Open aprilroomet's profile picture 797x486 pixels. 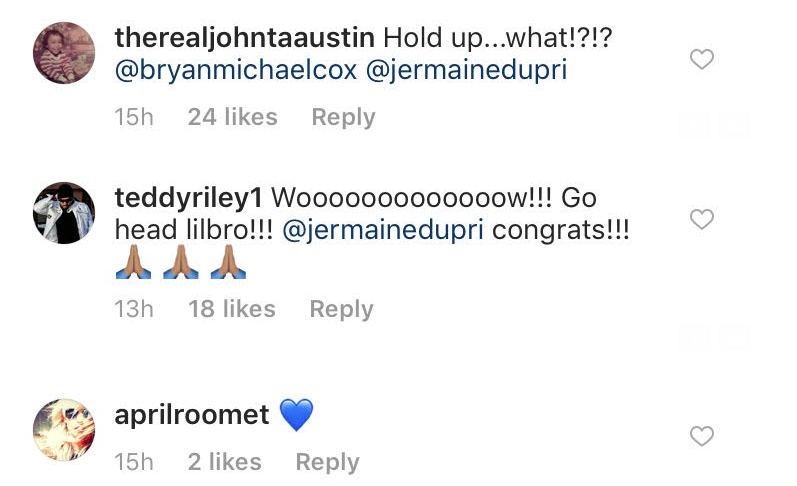[x=64, y=429]
